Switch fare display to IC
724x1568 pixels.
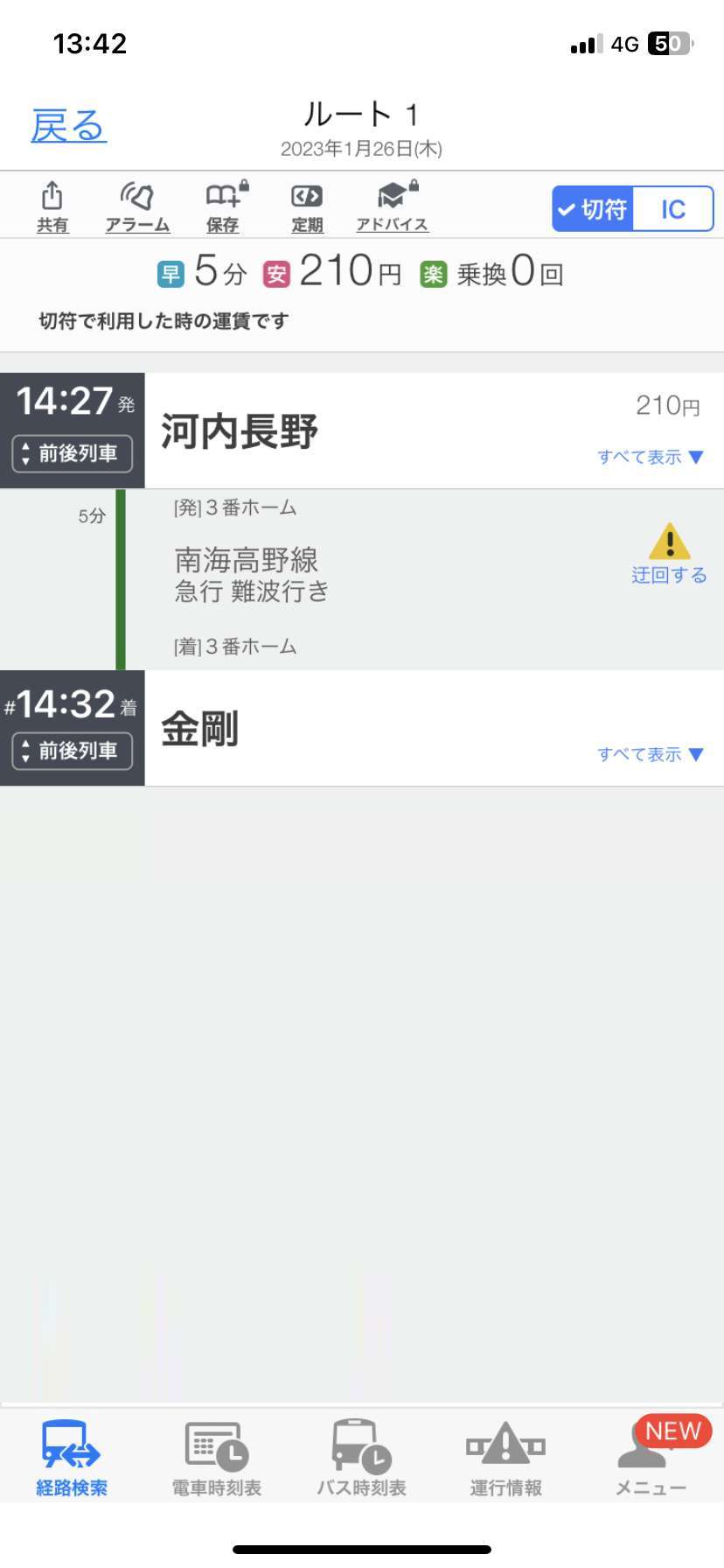pos(673,209)
